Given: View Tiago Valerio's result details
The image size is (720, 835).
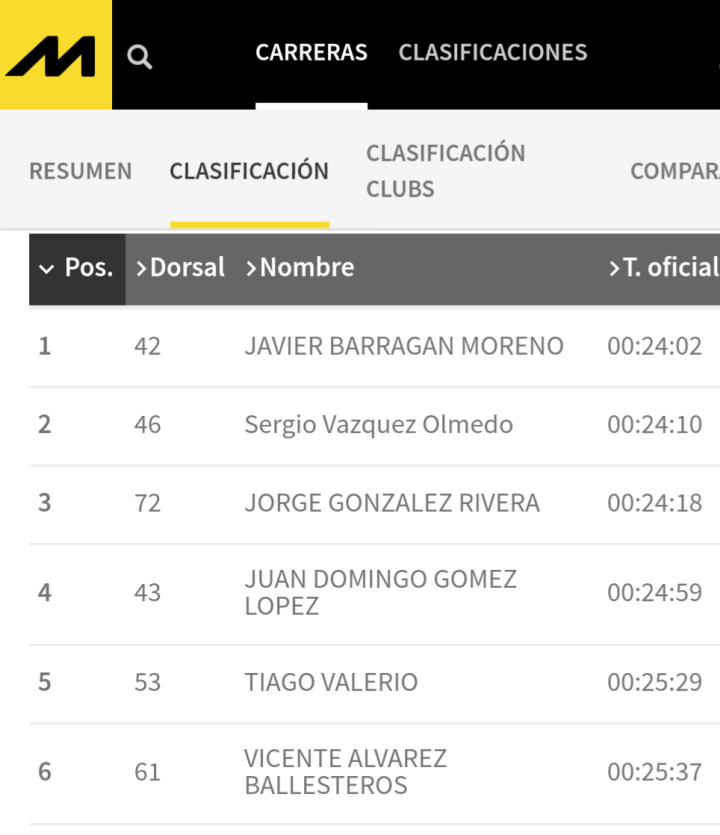Looking at the screenshot, I should 374,683.
